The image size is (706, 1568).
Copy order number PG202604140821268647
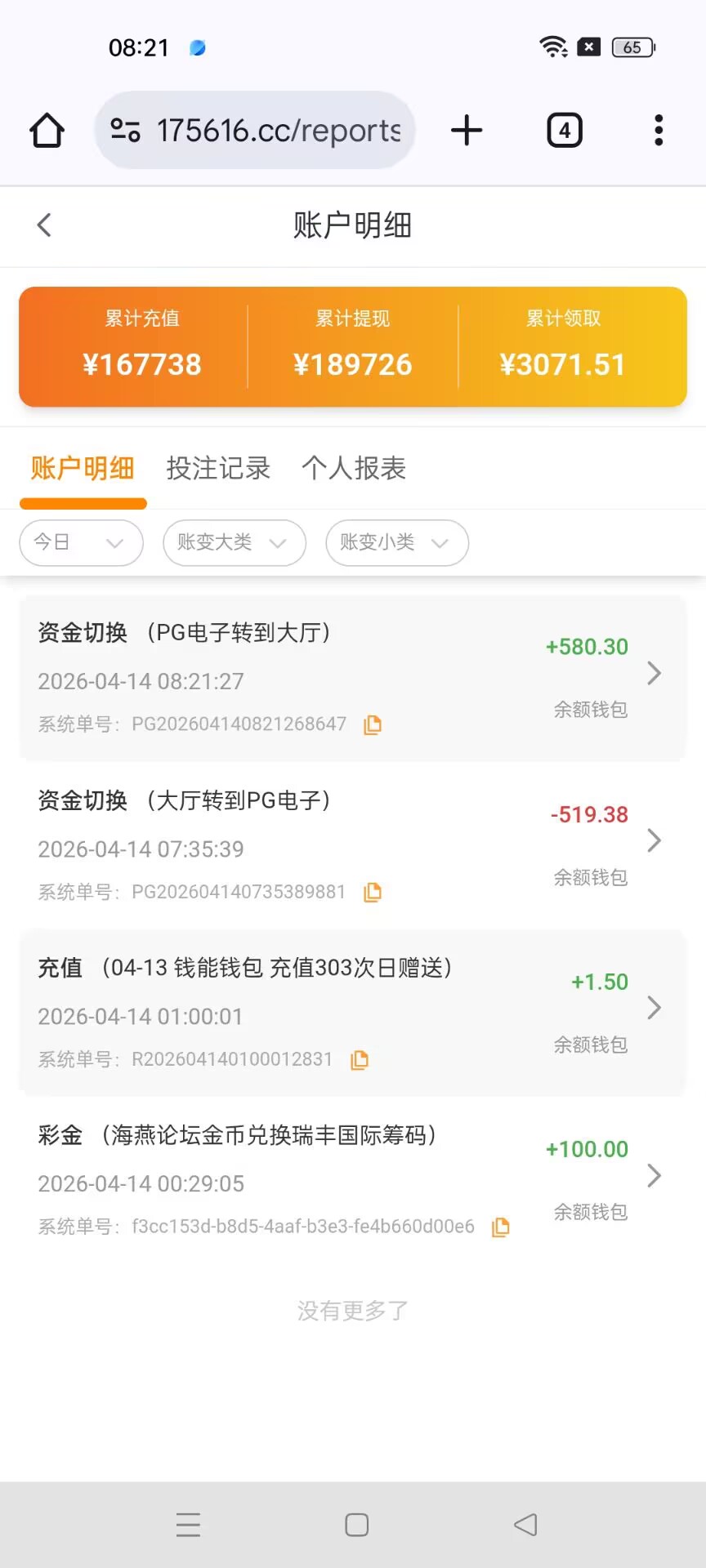(373, 724)
